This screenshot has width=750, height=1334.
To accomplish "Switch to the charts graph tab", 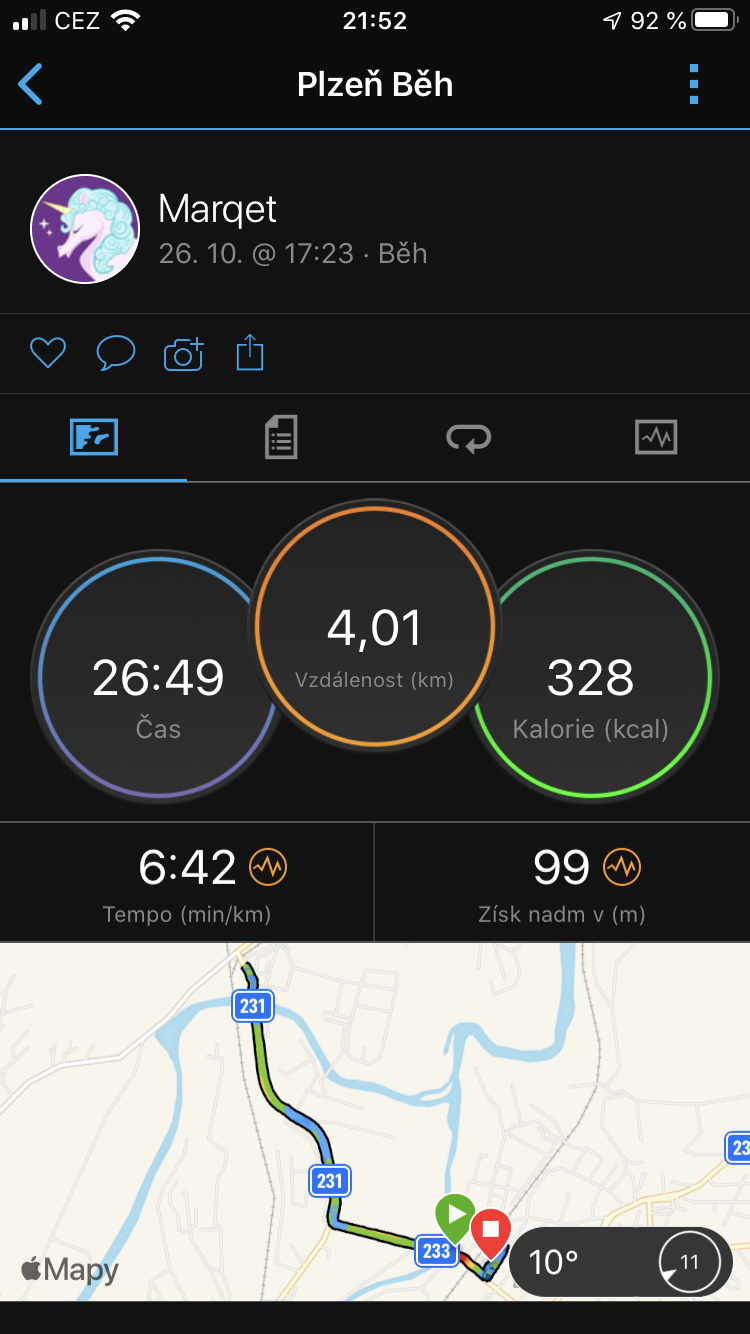I will tap(656, 437).
